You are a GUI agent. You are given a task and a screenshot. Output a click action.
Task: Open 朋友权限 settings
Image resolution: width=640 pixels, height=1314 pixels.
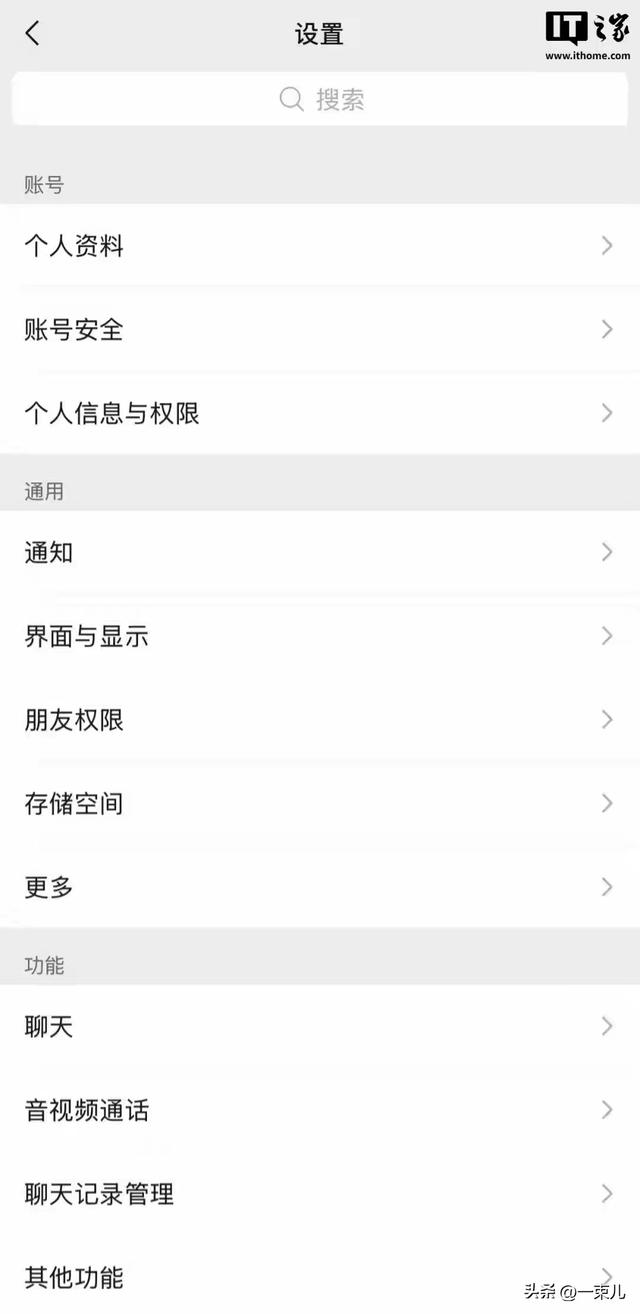[320, 719]
